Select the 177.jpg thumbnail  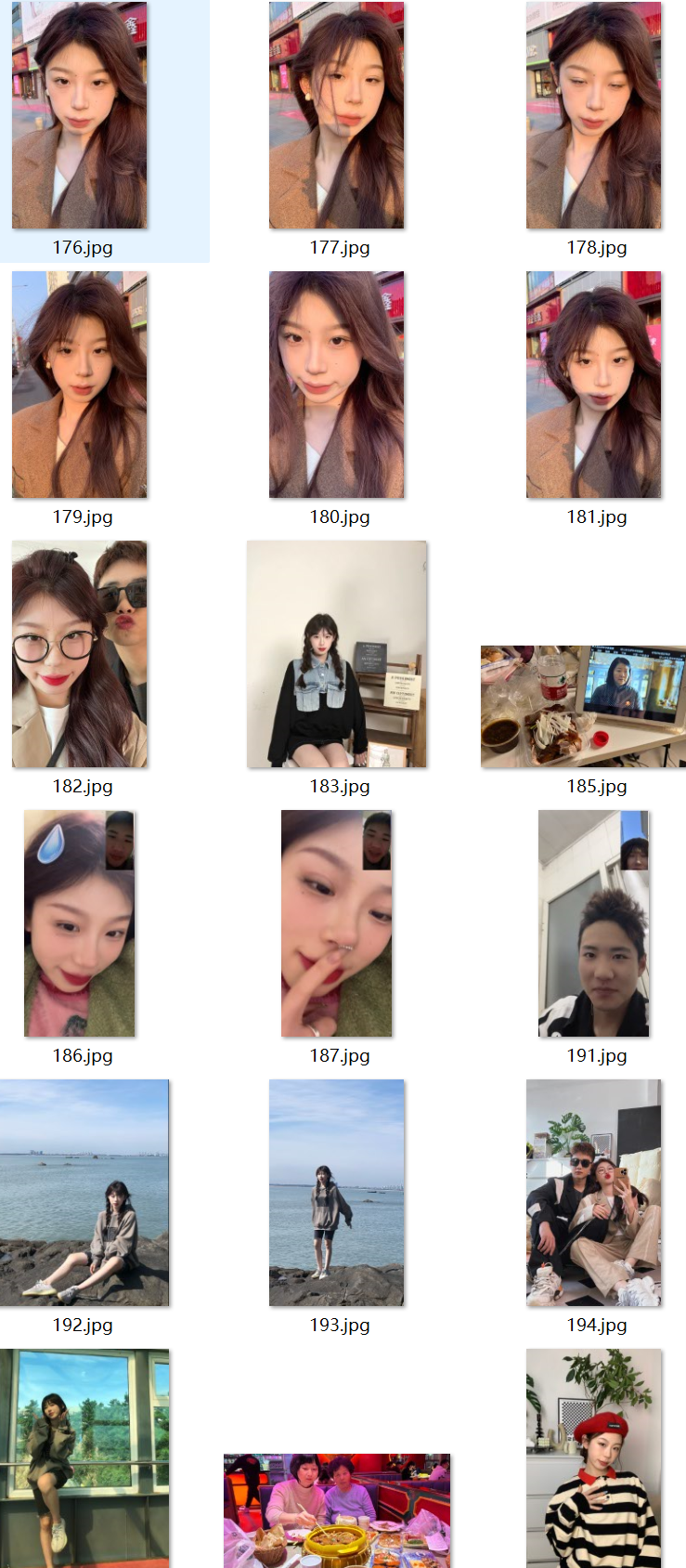336,115
